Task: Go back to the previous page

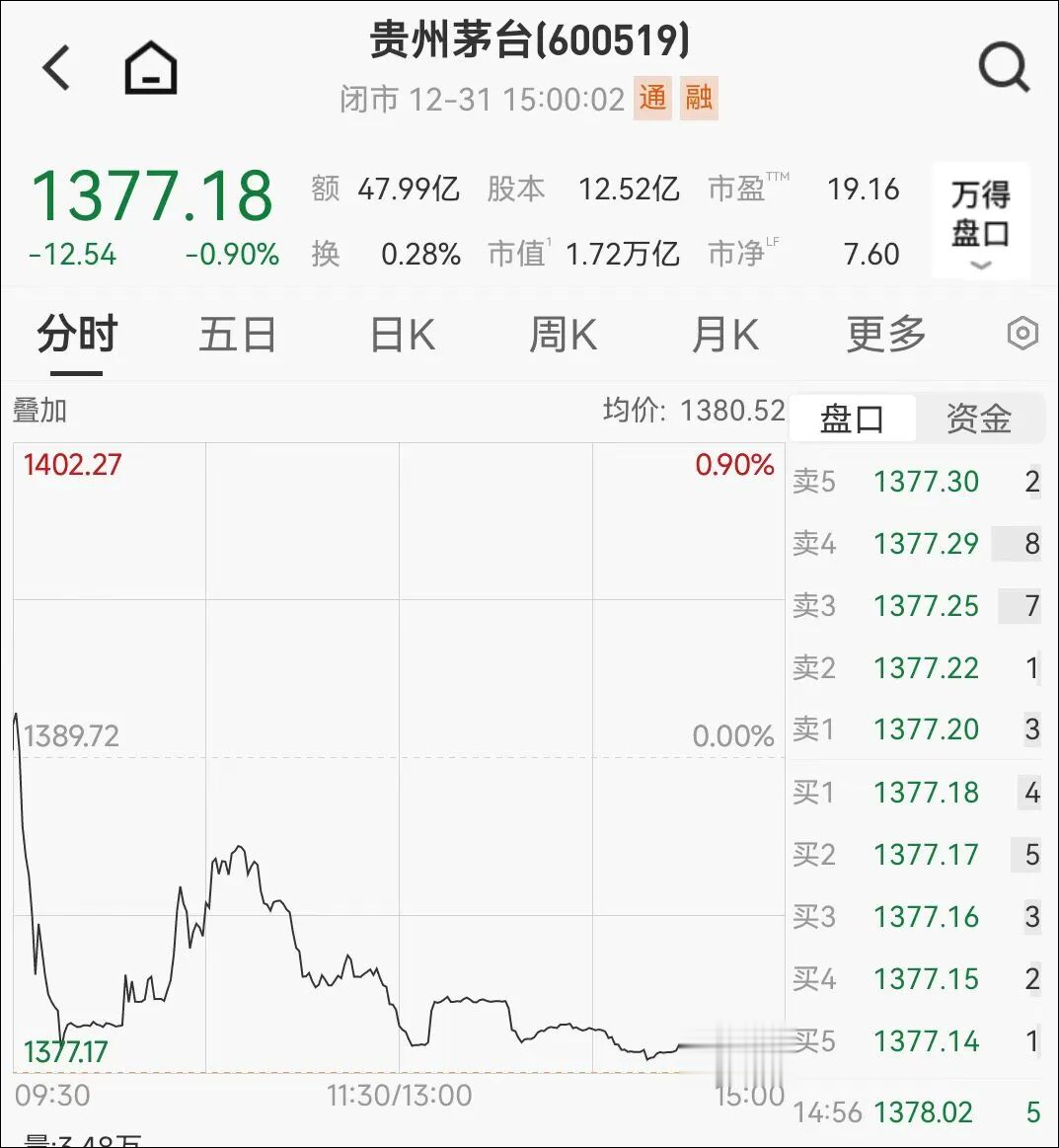Action: pyautogui.click(x=57, y=69)
